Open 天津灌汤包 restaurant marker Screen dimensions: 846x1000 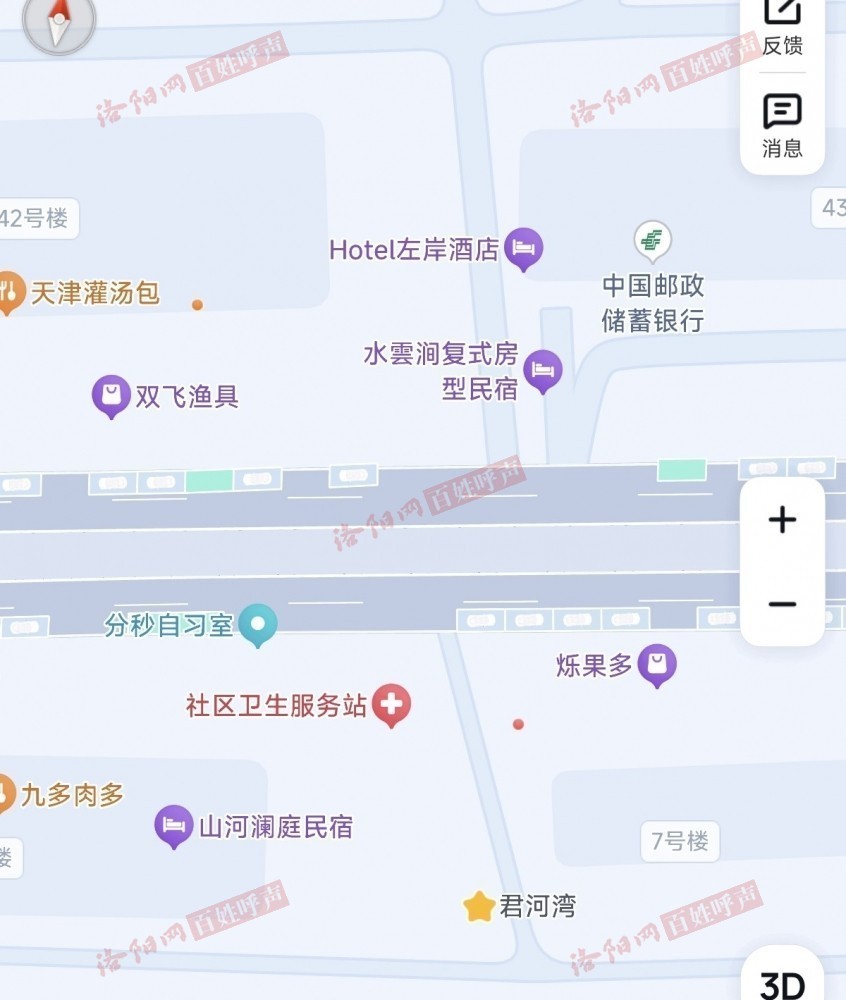tap(9, 292)
